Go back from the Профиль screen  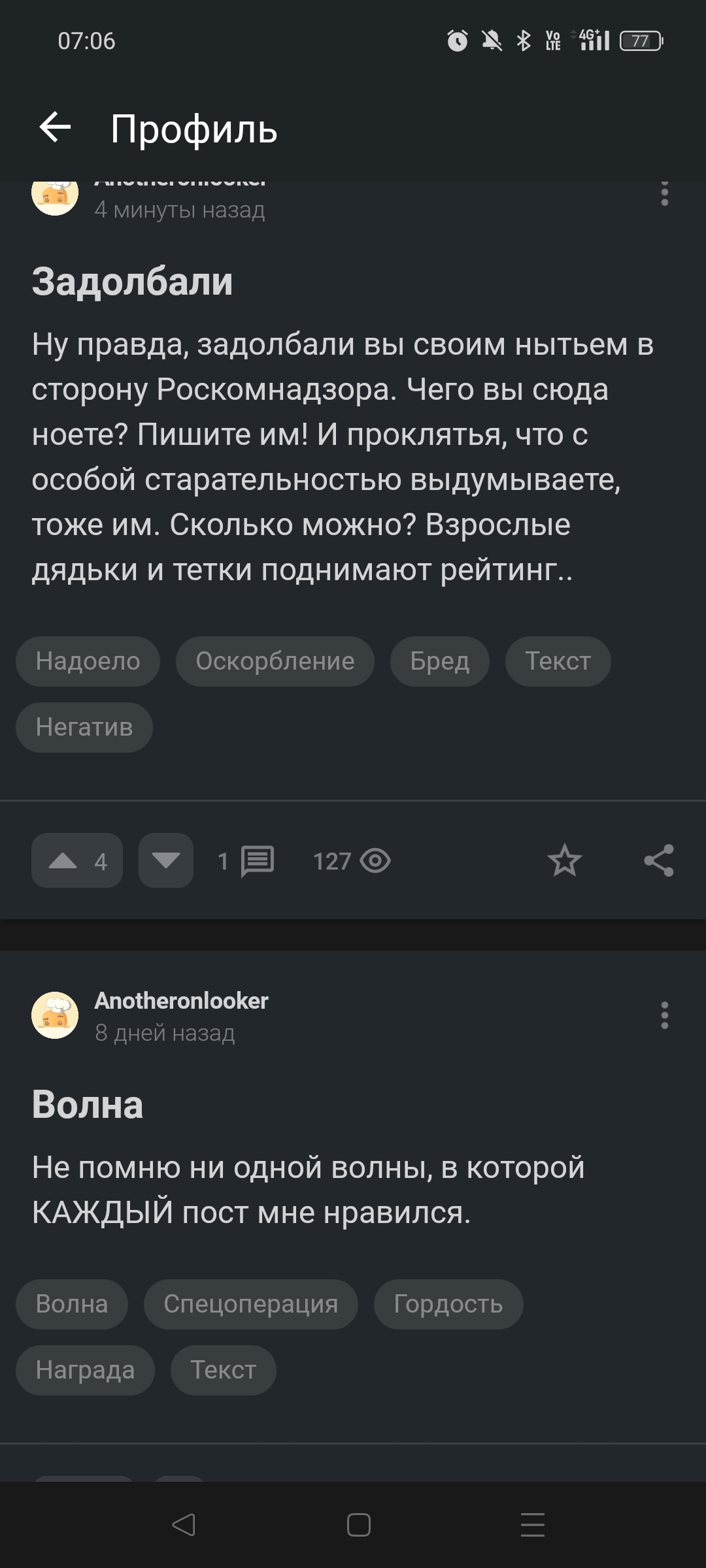tap(56, 127)
